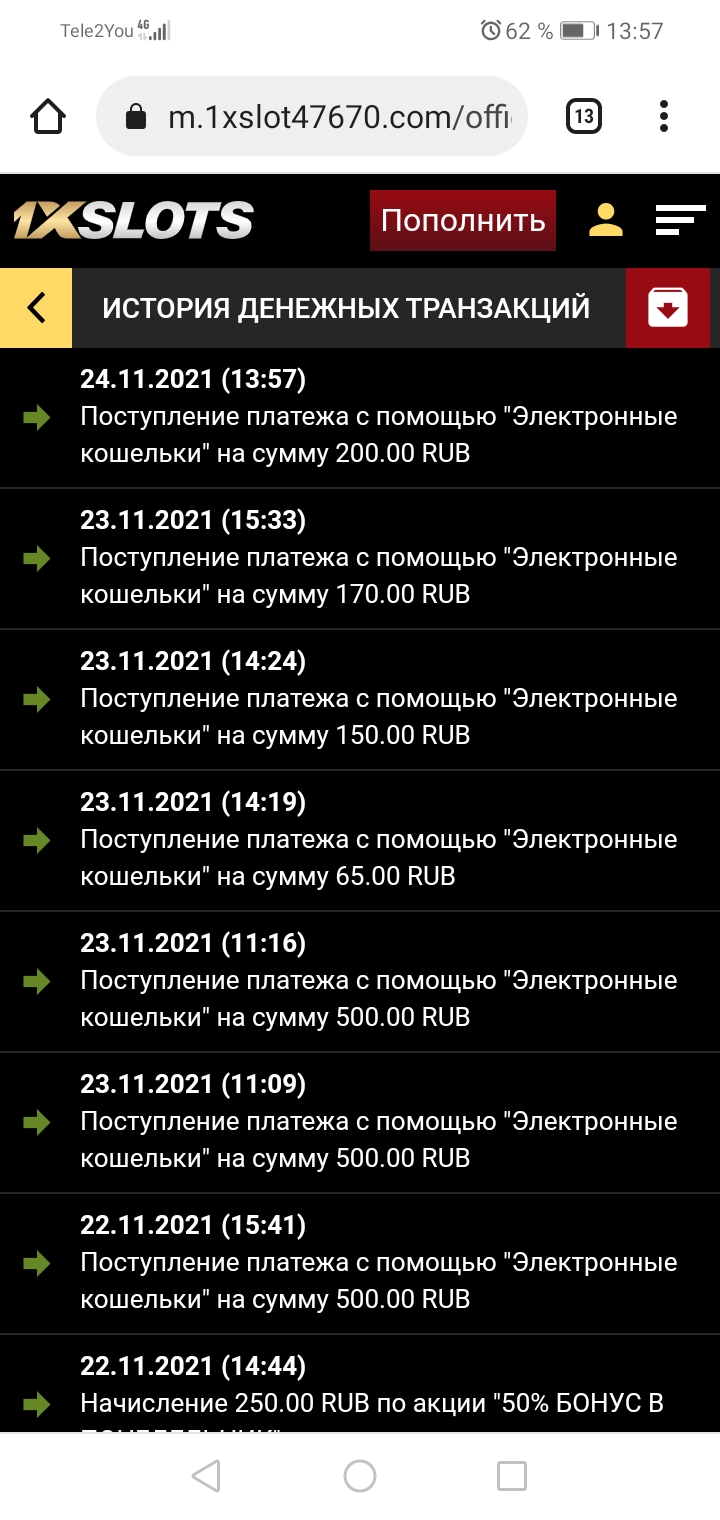Viewport: 720px width, 1520px height.
Task: Open the browser home page
Action: point(48,117)
